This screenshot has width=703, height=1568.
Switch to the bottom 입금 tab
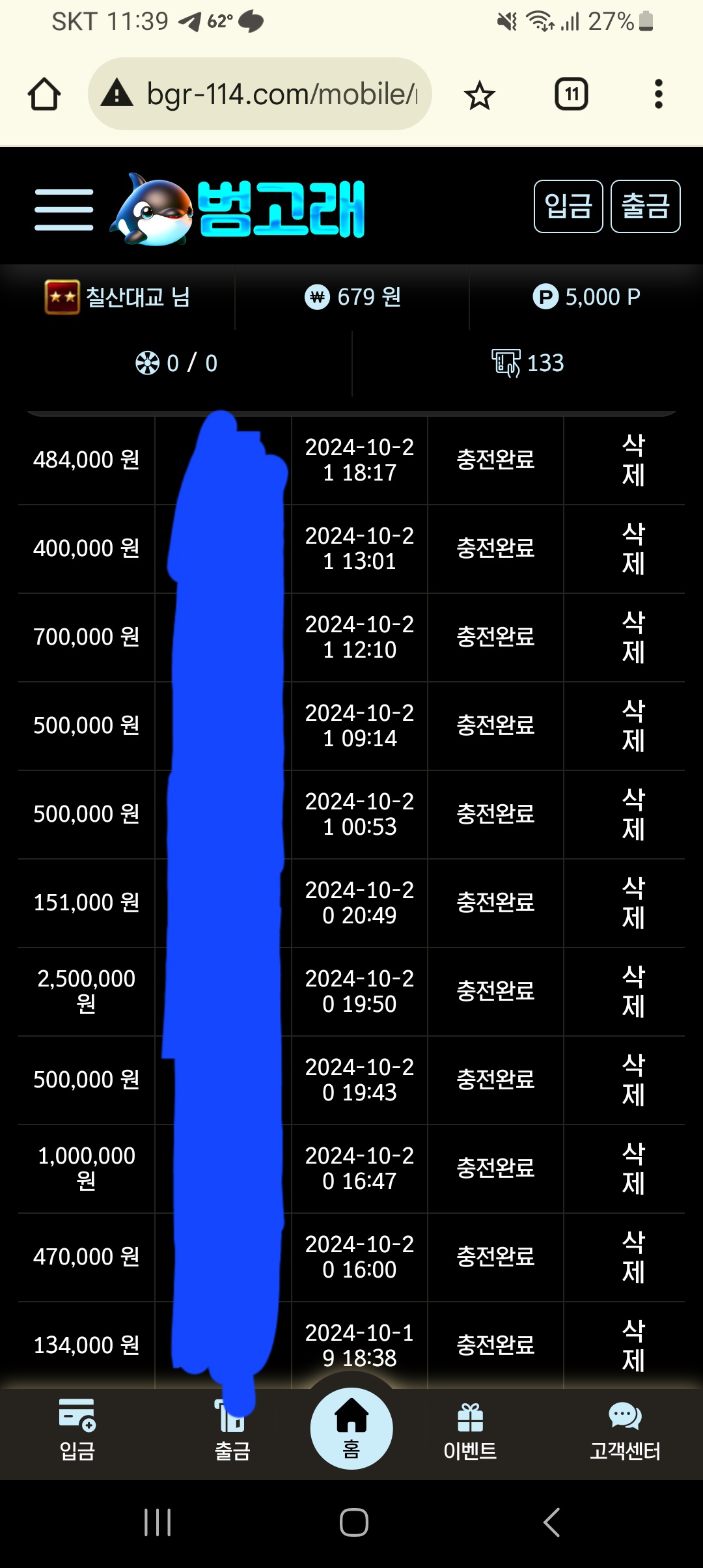click(77, 1430)
